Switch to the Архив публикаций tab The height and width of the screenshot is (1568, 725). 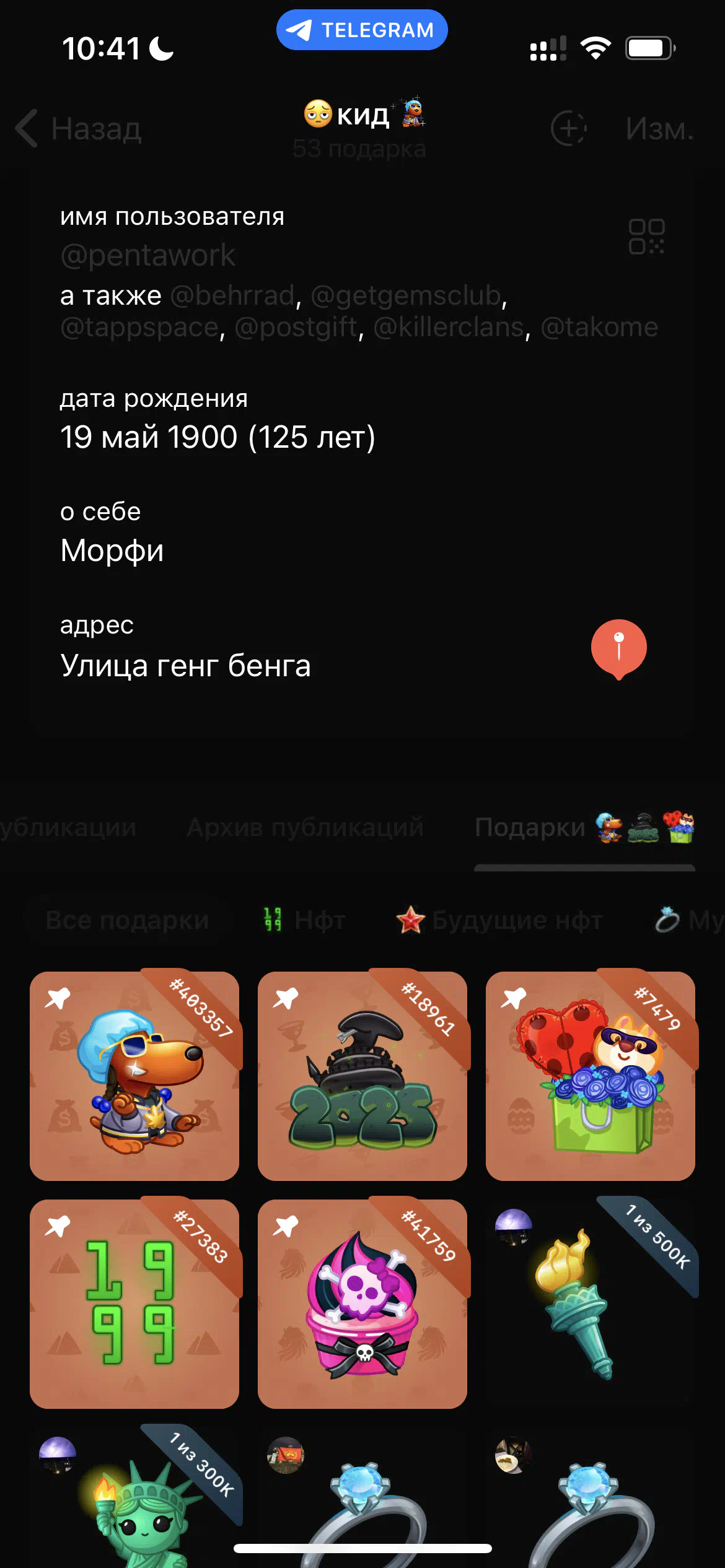tap(305, 827)
